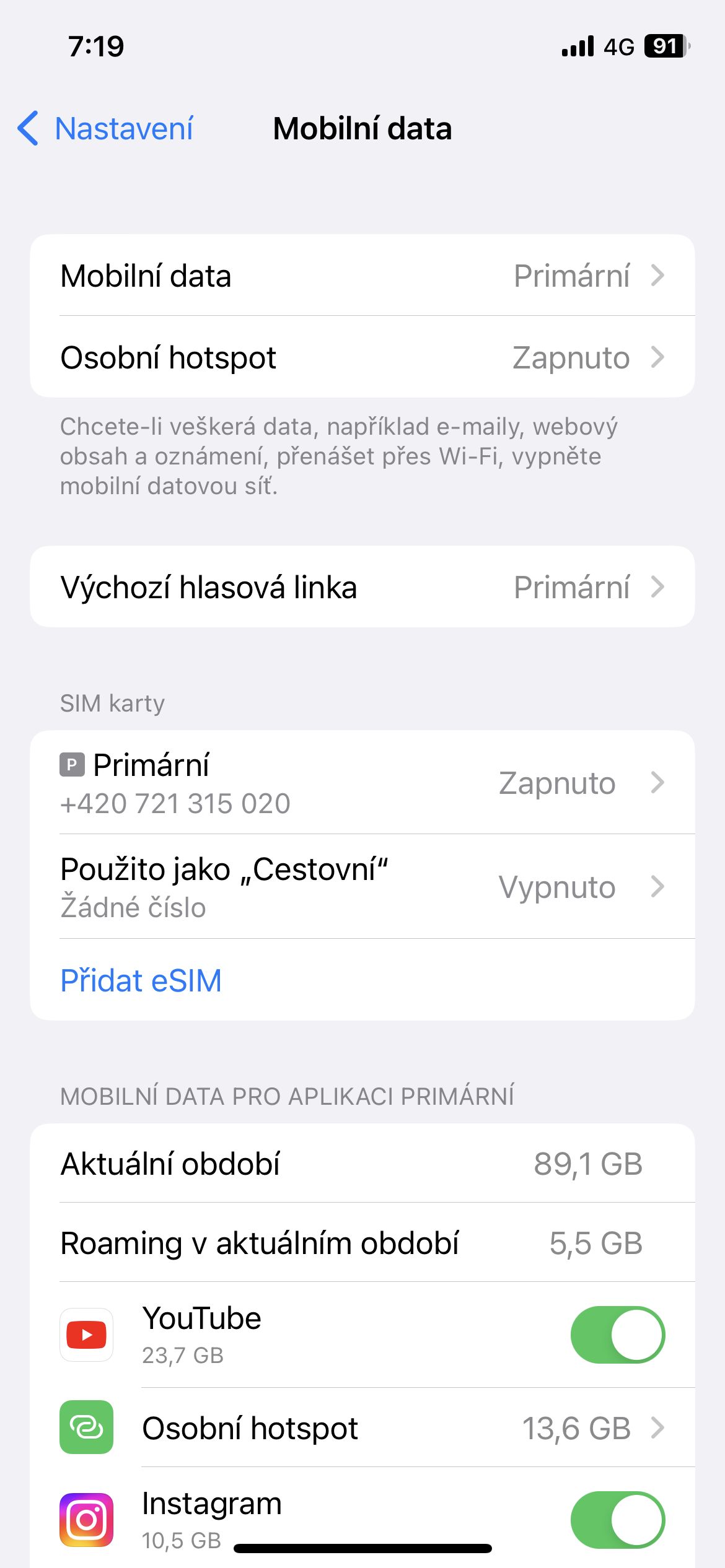Image resolution: width=725 pixels, height=1568 pixels.
Task: Open Osobní hotspot data usage 13,6 GB
Action: [x=362, y=1428]
